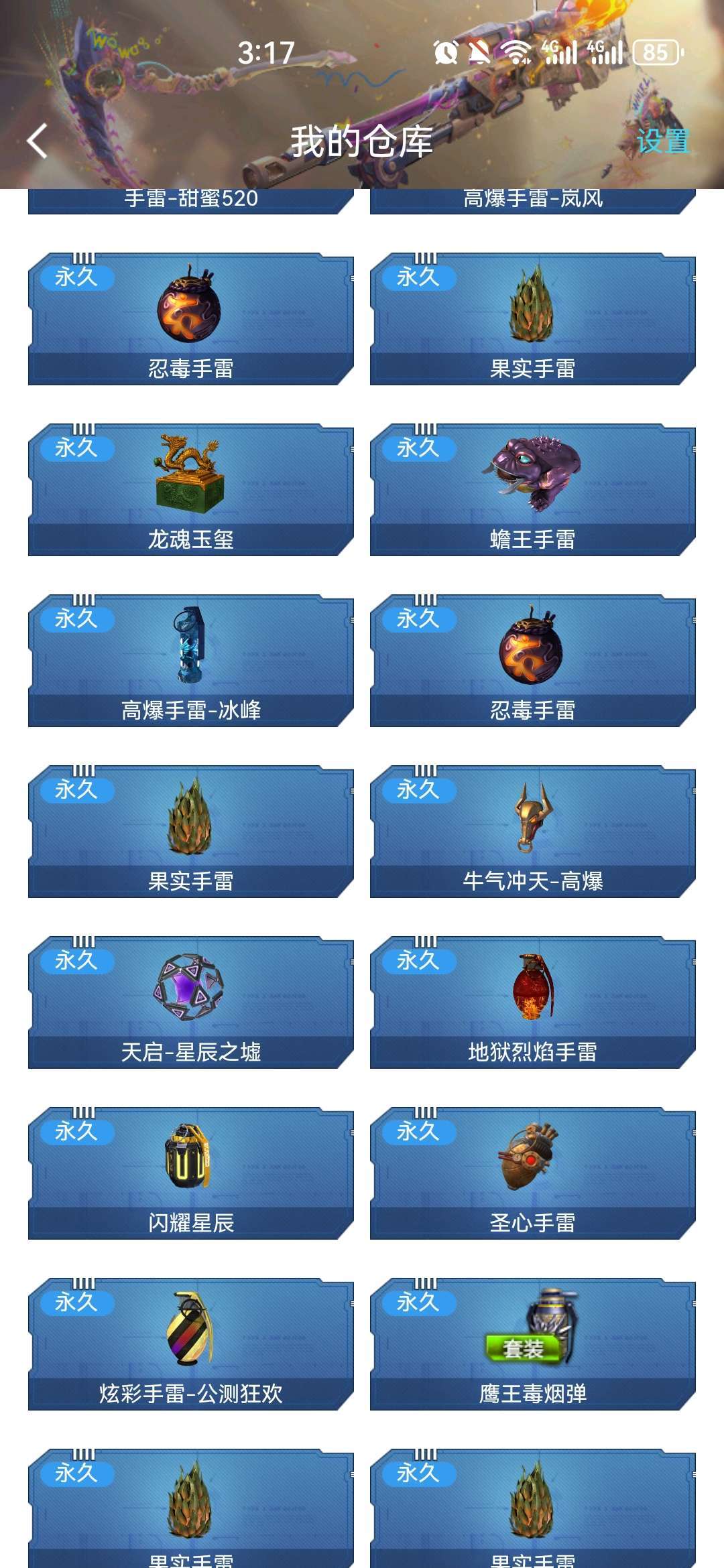This screenshot has width=724, height=1568.
Task: Go back from the warehouse page
Action: (38, 141)
